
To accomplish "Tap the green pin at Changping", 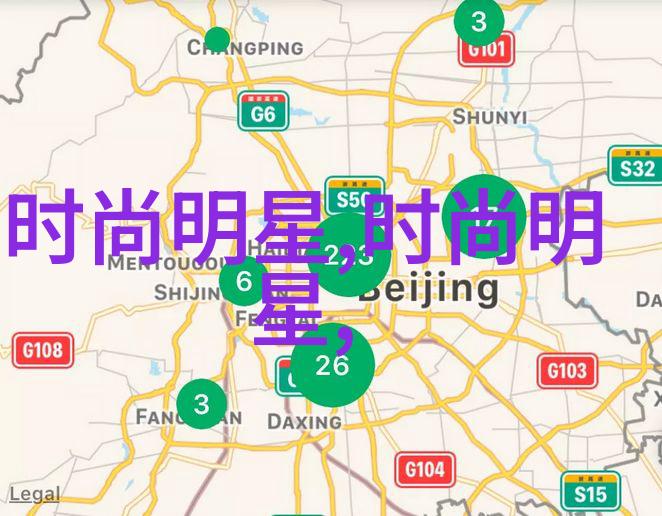I will pyautogui.click(x=217, y=41).
